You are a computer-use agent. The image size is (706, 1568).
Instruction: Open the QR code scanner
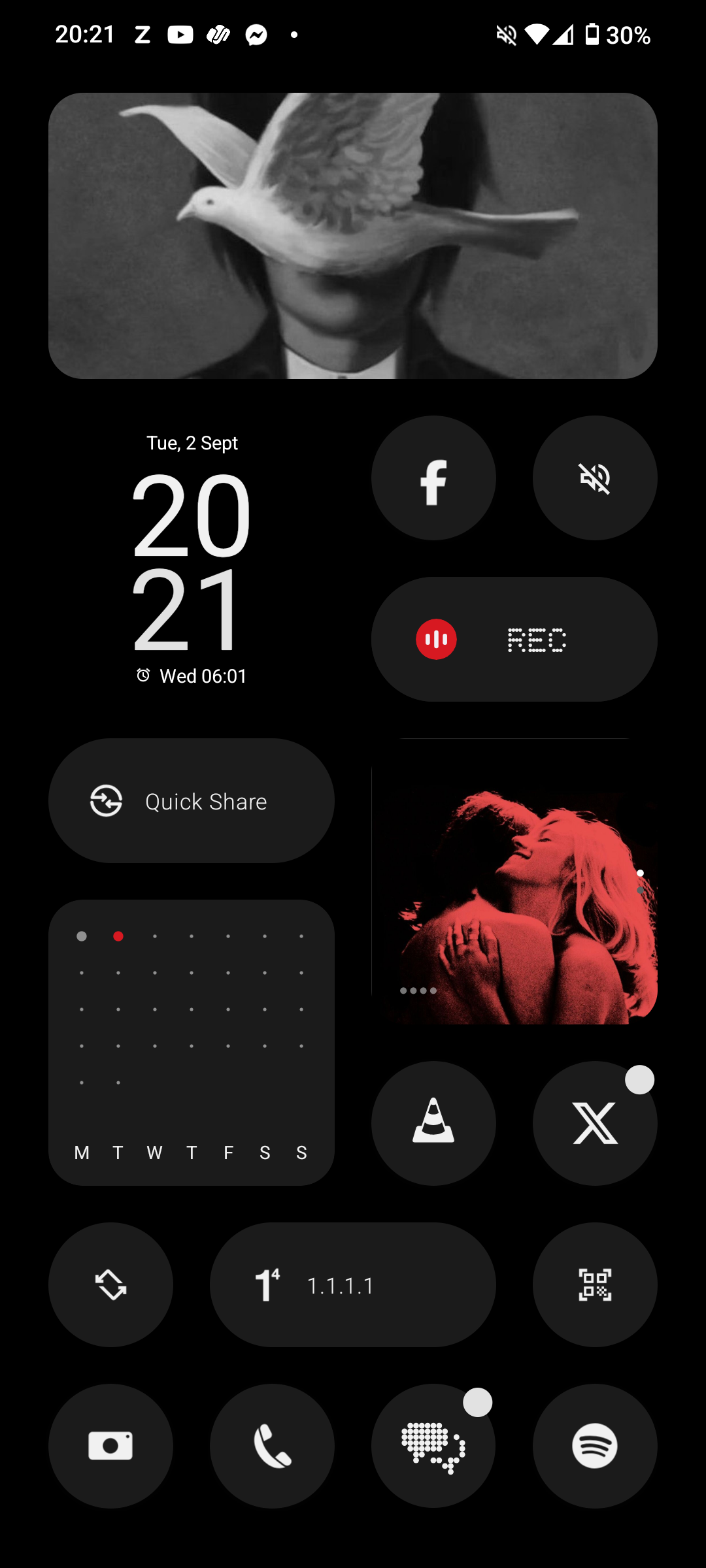594,1284
